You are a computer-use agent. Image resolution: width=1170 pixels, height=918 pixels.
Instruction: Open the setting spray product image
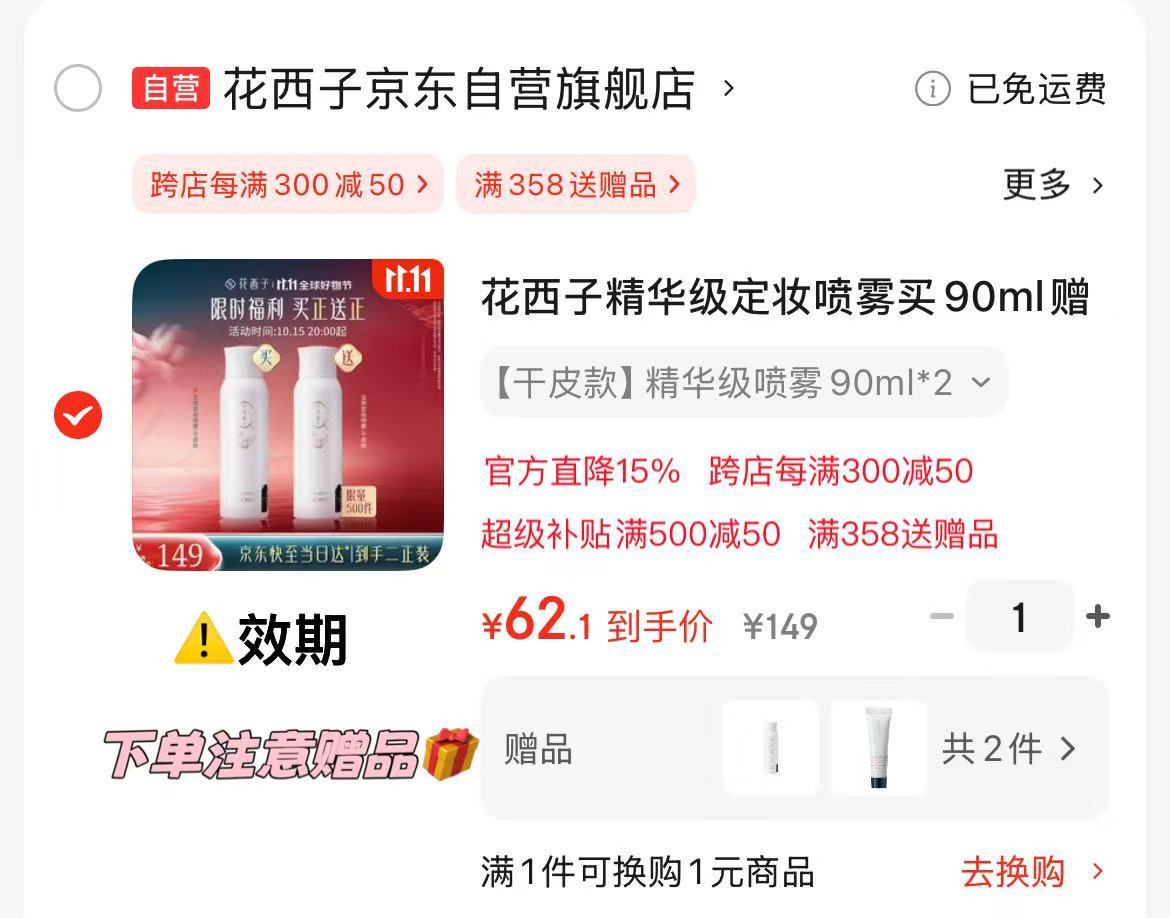click(x=288, y=415)
